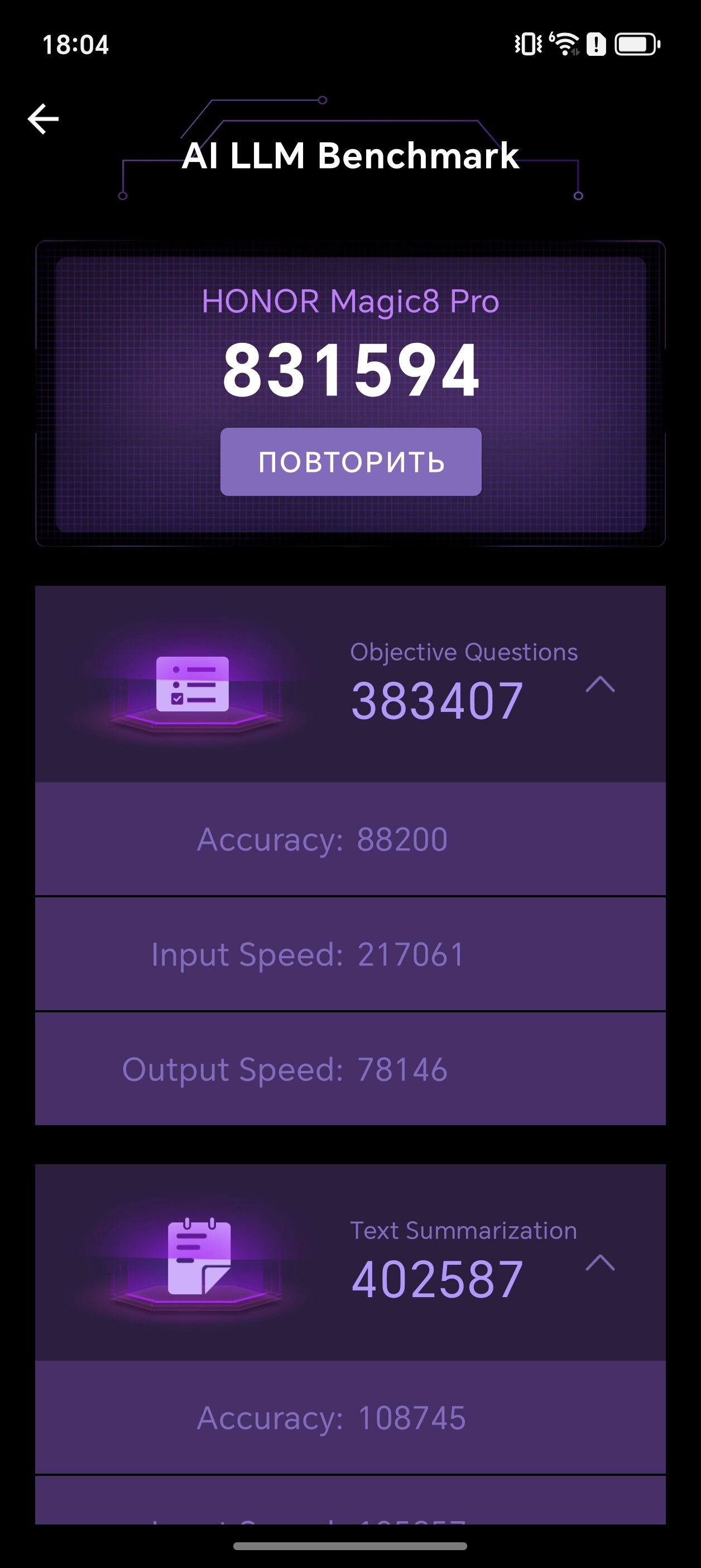Collapse the Objective Questions section

coord(600,684)
